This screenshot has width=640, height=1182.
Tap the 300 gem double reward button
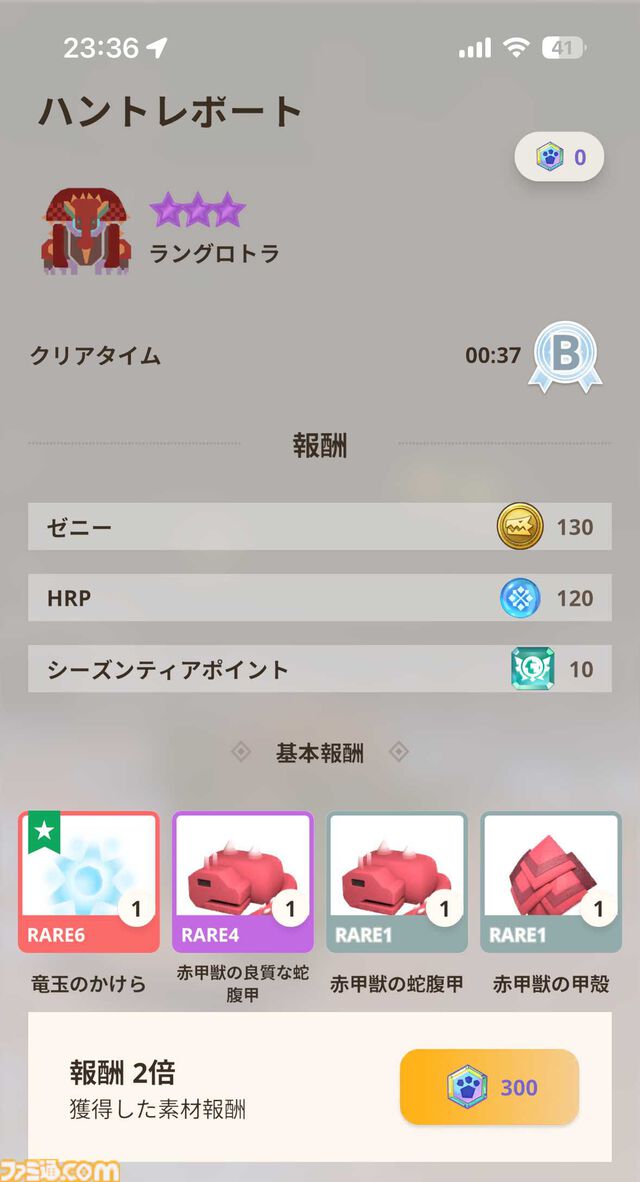489,1087
